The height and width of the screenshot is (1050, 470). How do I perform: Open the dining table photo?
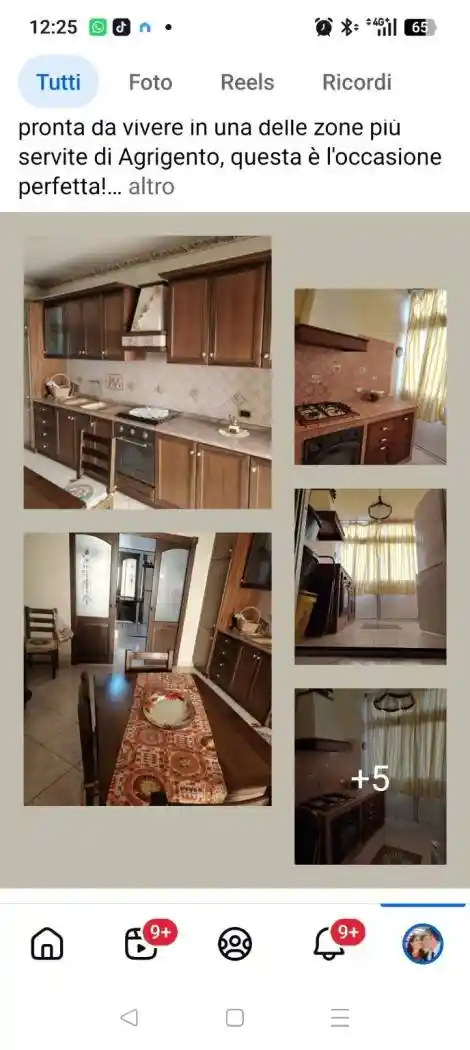148,669
